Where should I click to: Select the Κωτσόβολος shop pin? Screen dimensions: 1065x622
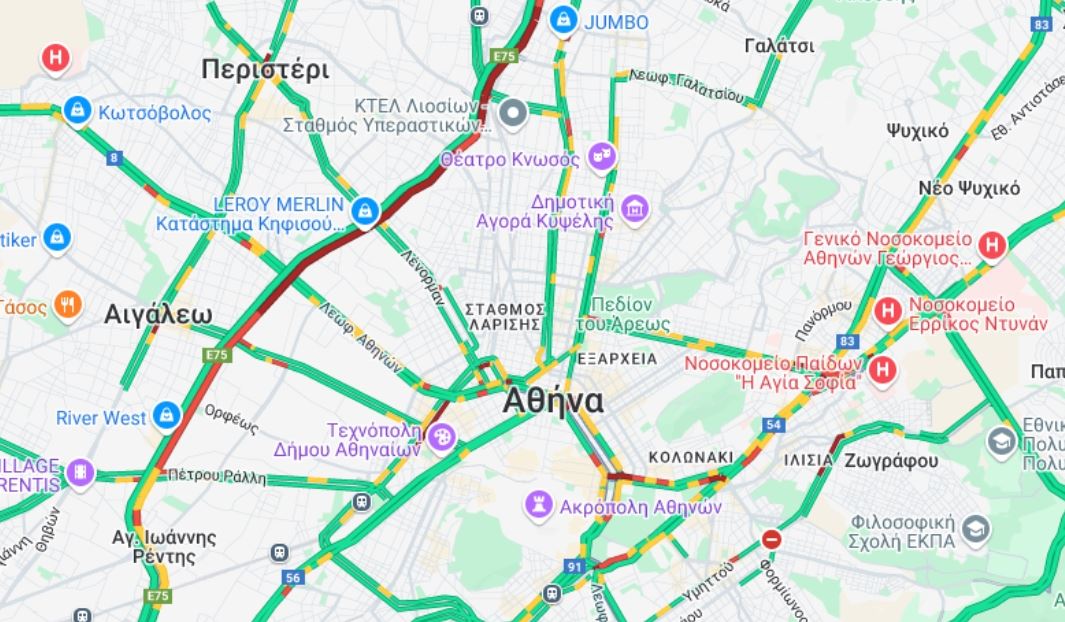[x=77, y=110]
